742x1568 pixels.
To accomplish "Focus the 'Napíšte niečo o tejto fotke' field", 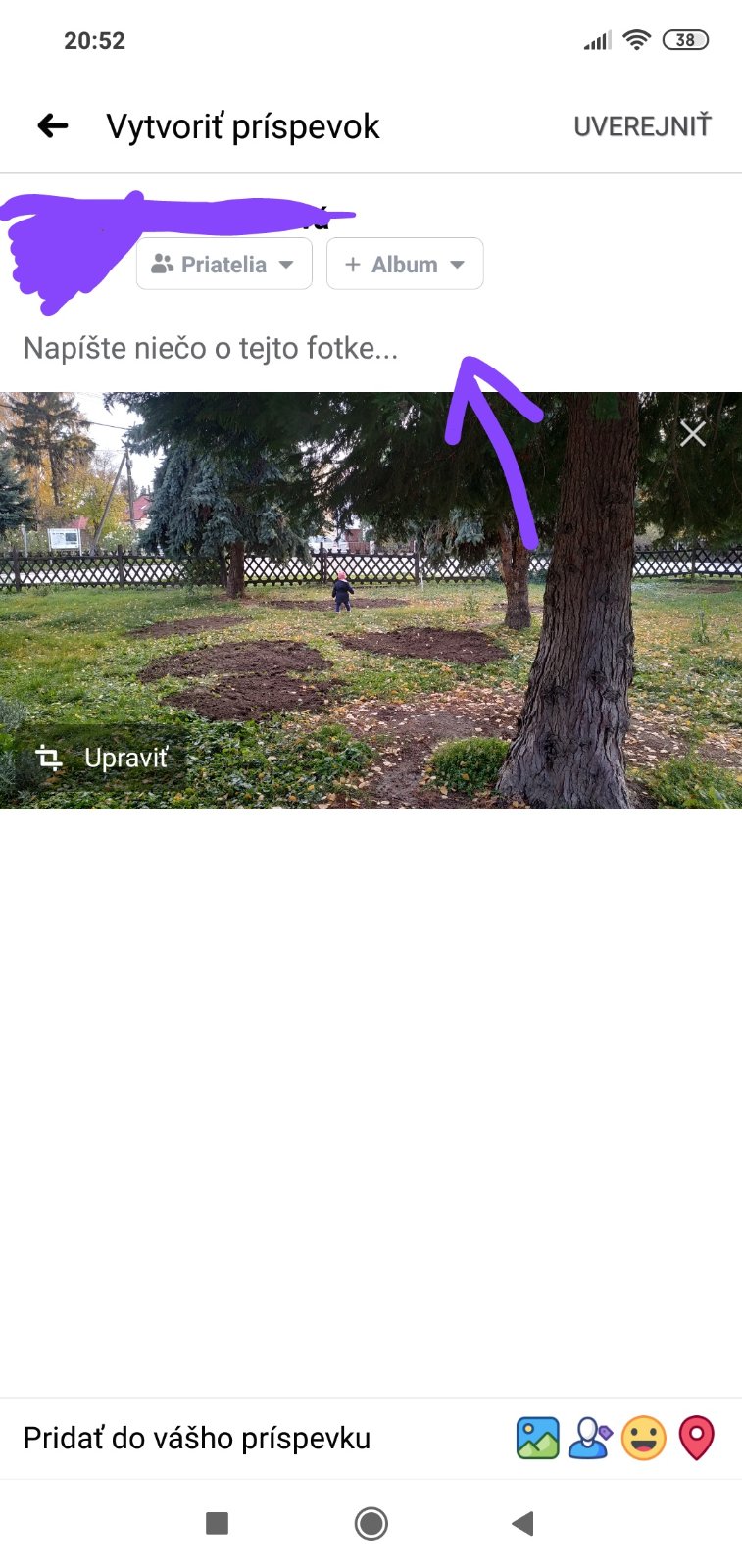I will pyautogui.click(x=211, y=348).
